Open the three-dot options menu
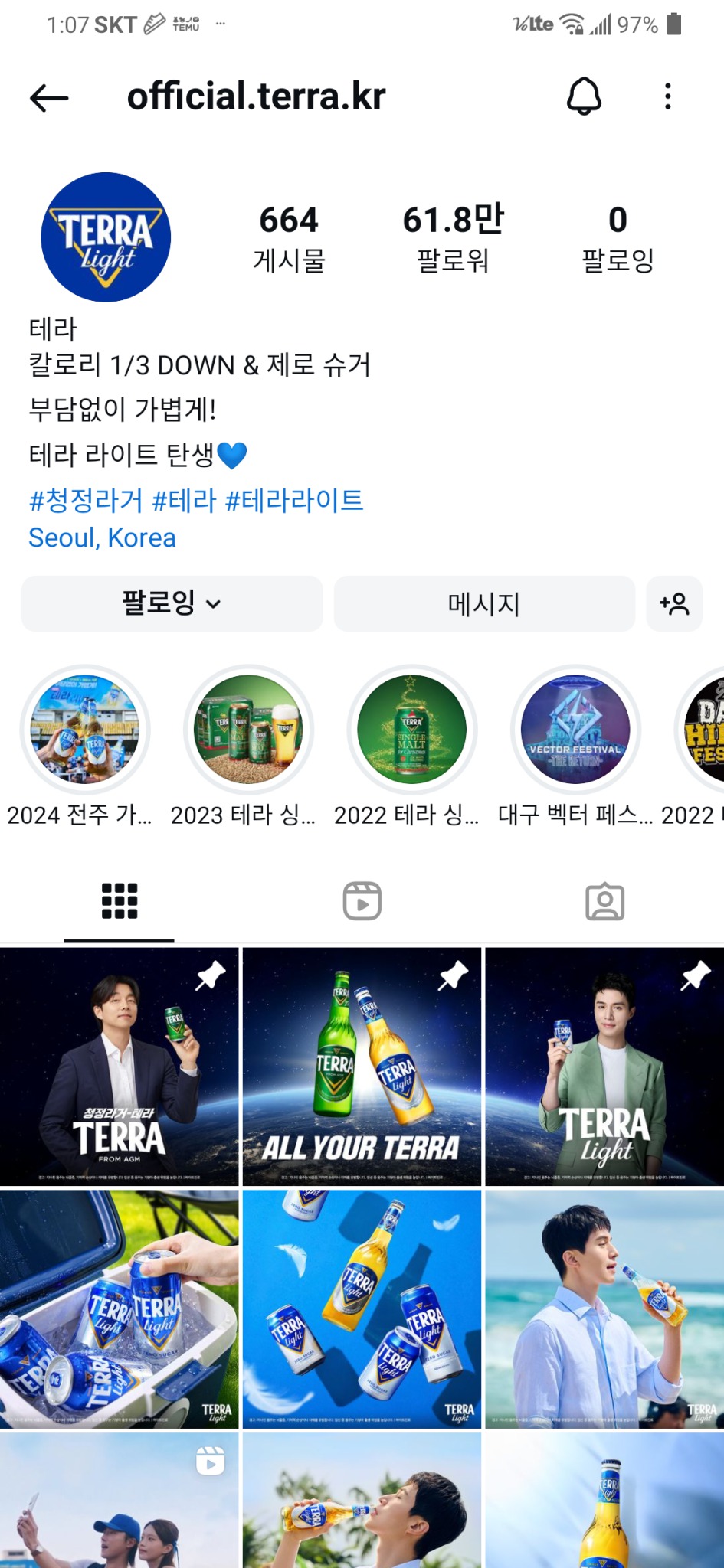The height and width of the screenshot is (1568, 724). click(668, 95)
